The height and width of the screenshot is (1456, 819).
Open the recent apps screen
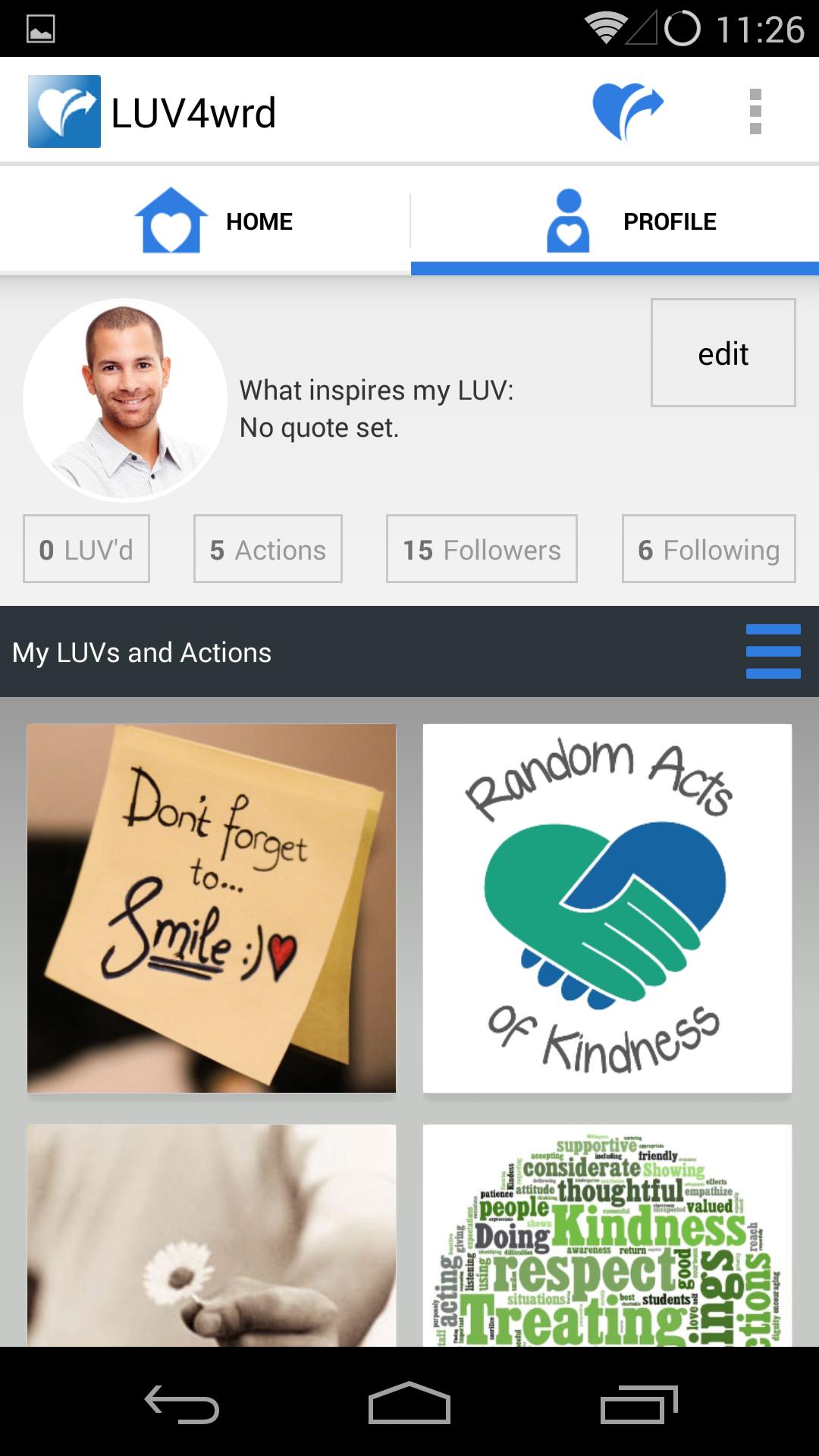(638, 1404)
